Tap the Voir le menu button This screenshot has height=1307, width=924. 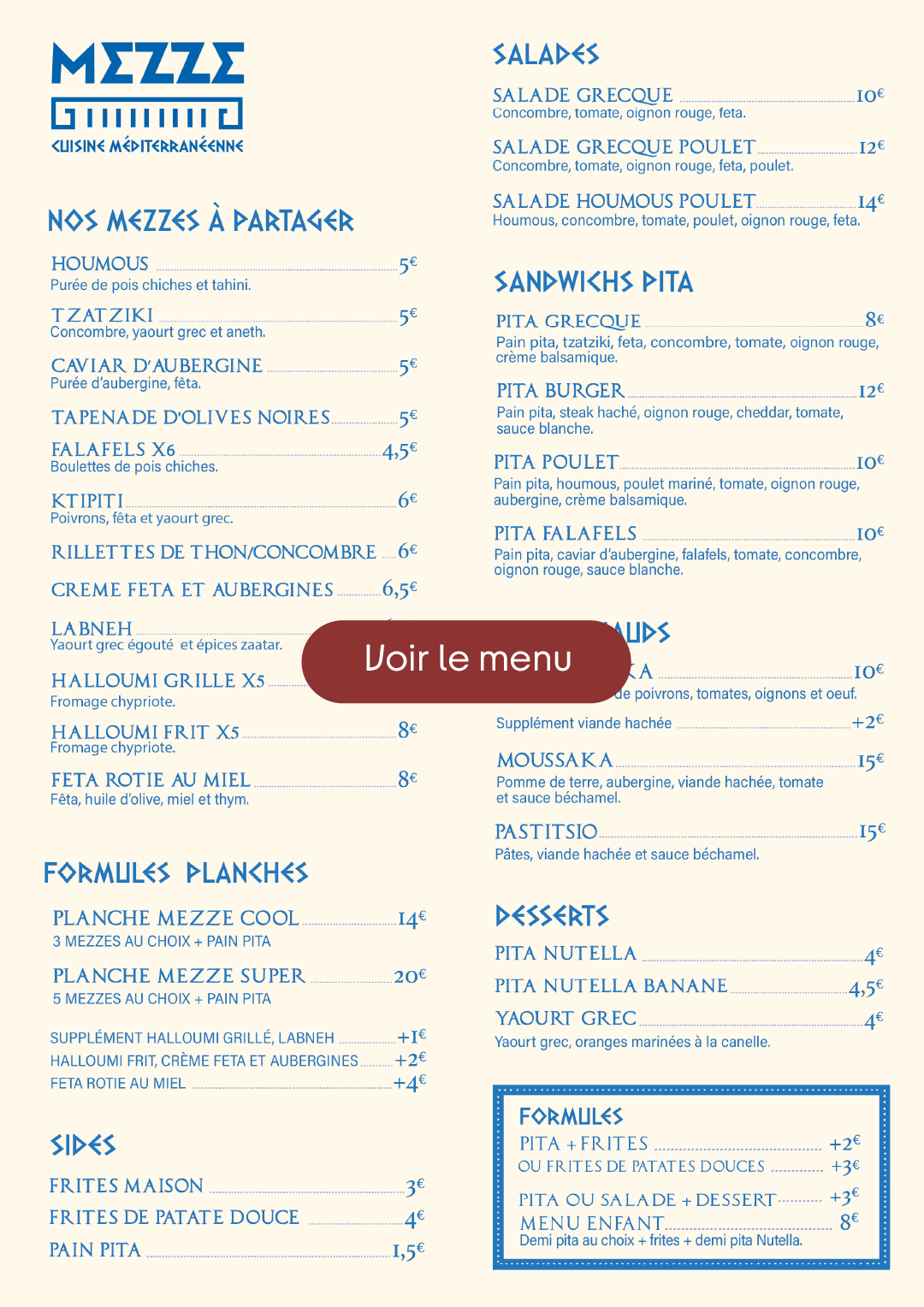[466, 660]
